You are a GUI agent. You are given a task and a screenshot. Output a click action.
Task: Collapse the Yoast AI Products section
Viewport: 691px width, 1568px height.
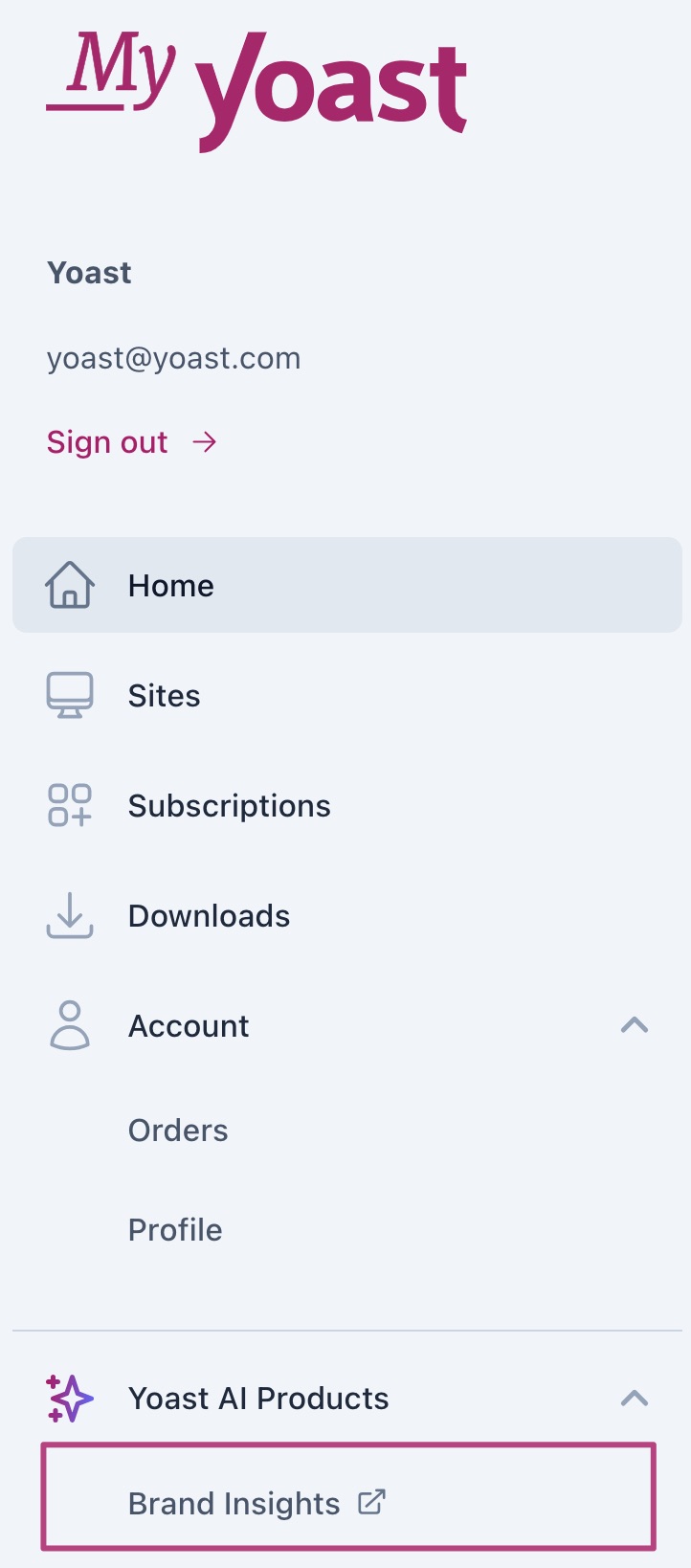click(634, 1399)
